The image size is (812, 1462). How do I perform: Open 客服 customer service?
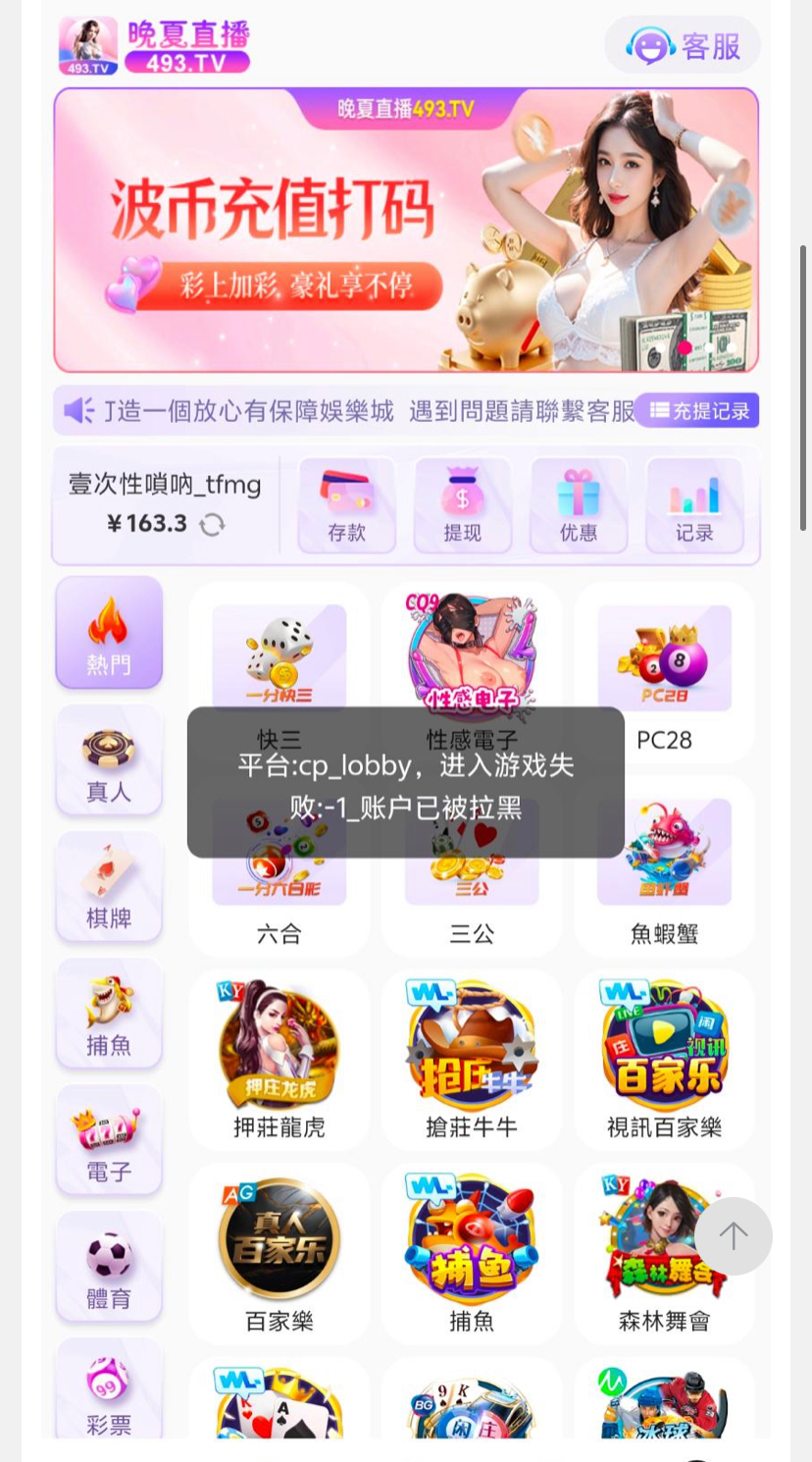pyautogui.click(x=683, y=46)
